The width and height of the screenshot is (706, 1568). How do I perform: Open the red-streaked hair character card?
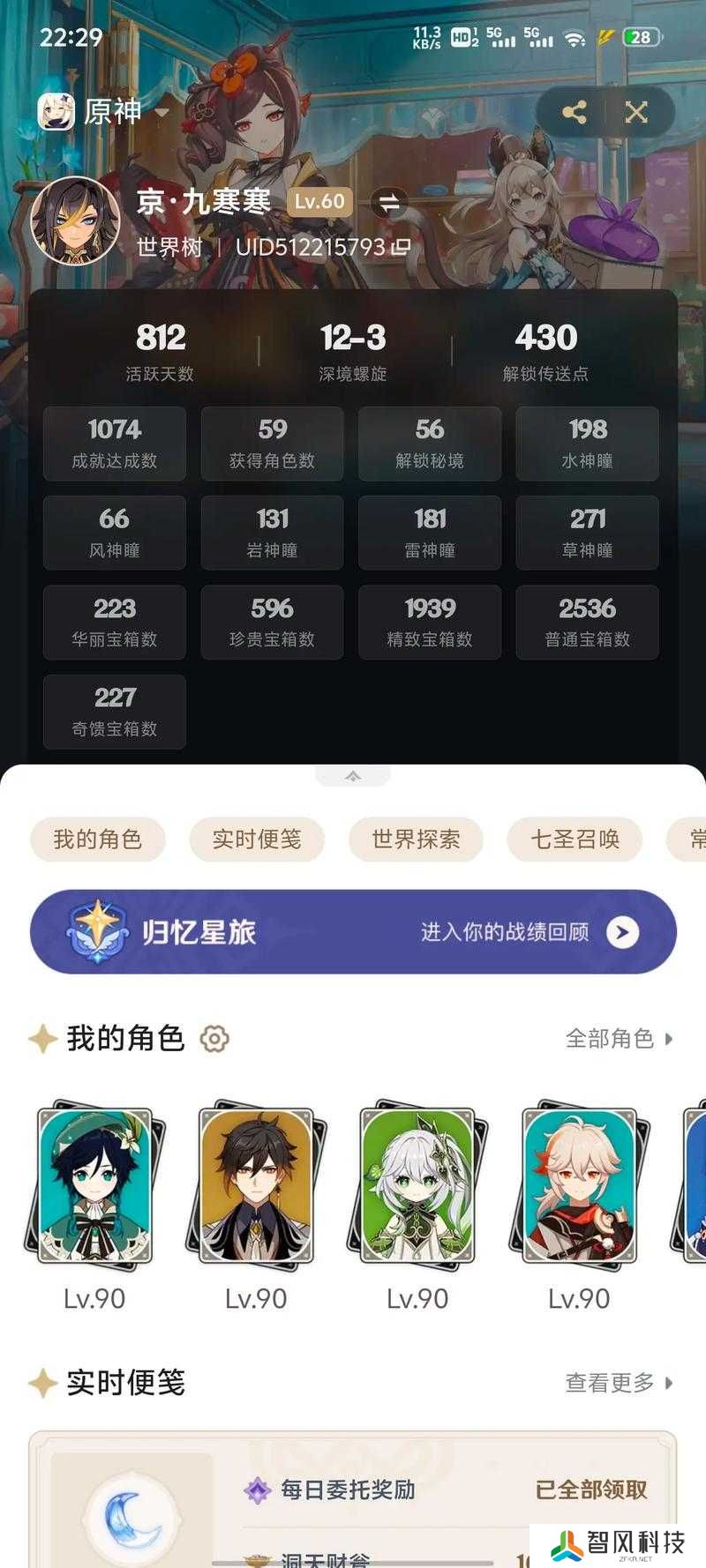point(579,1185)
